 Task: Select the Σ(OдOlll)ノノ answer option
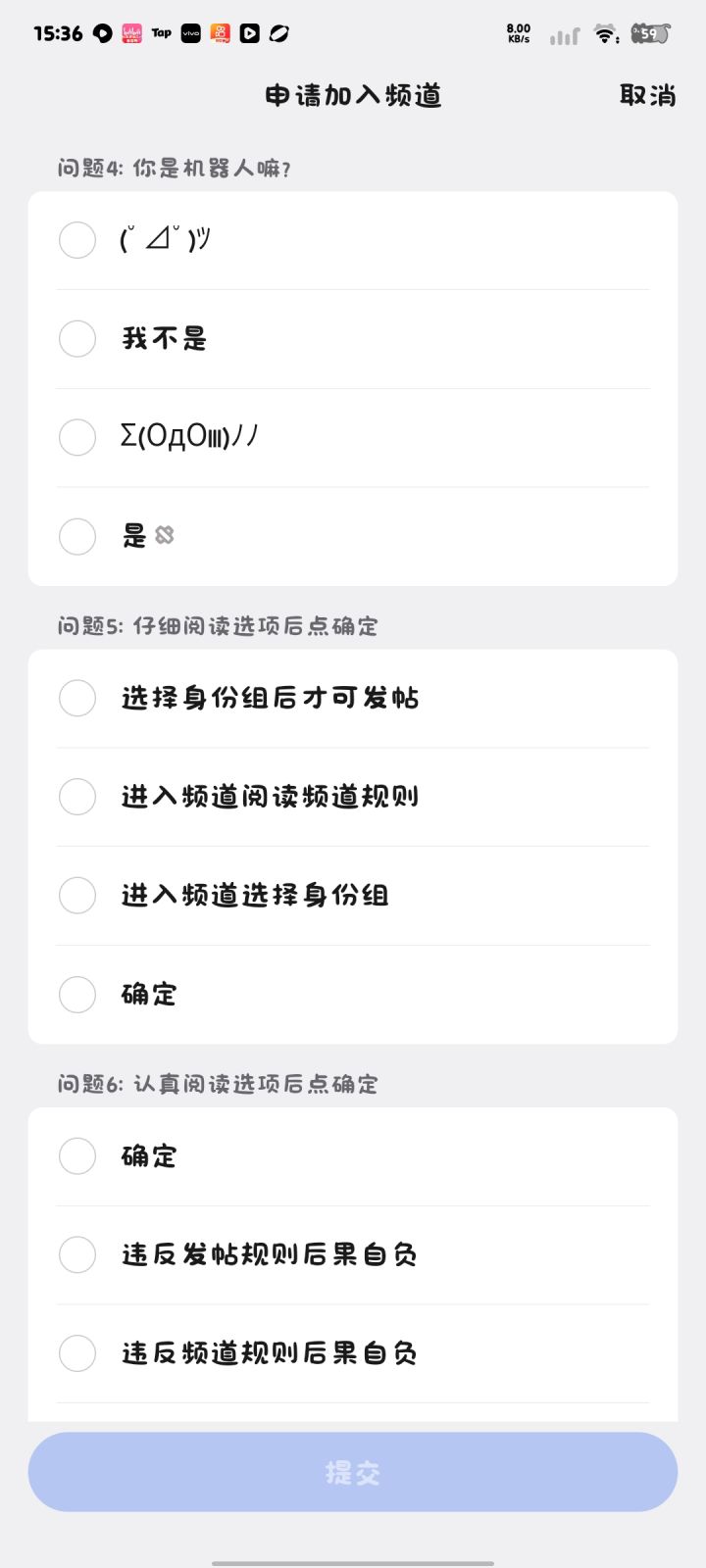pos(353,437)
